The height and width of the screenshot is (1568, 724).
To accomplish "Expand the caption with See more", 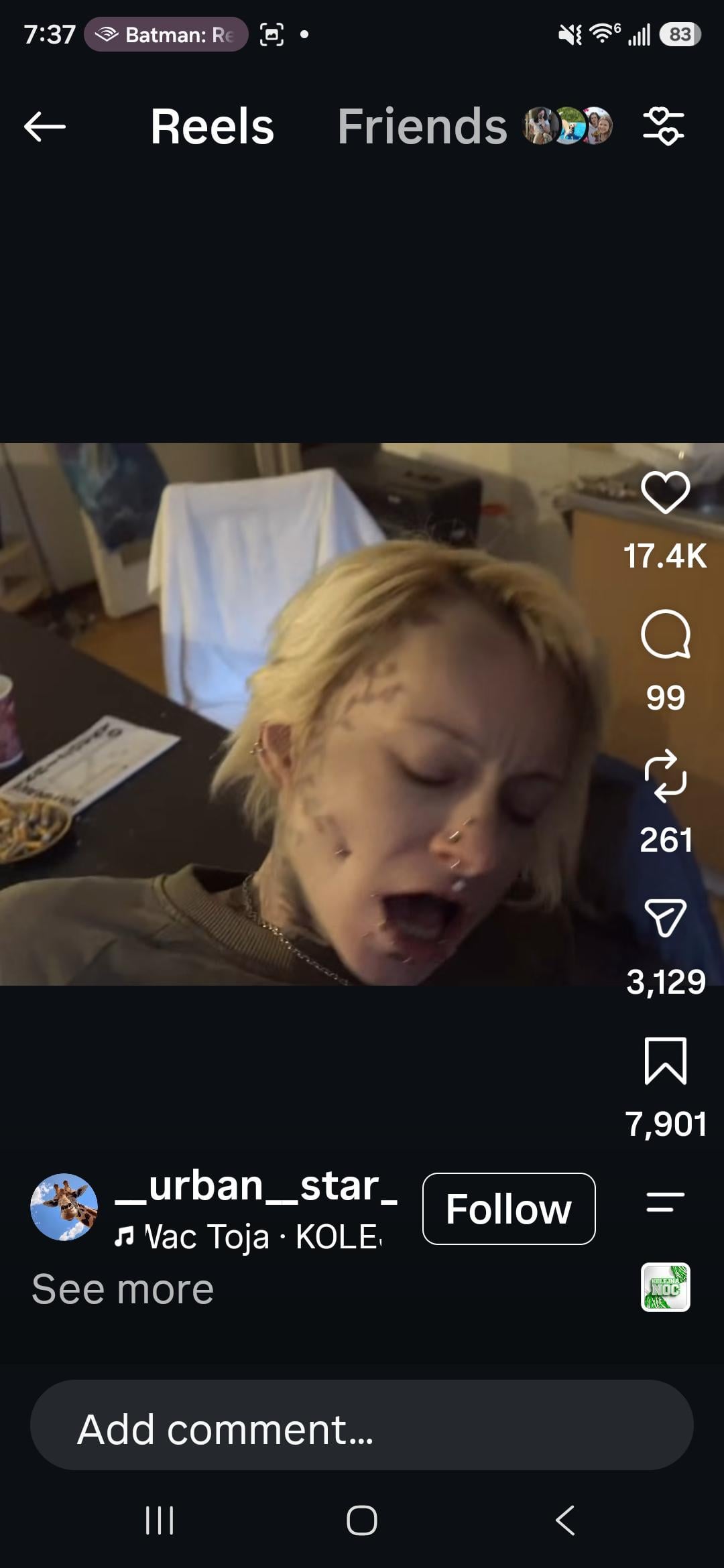I will 123,1289.
